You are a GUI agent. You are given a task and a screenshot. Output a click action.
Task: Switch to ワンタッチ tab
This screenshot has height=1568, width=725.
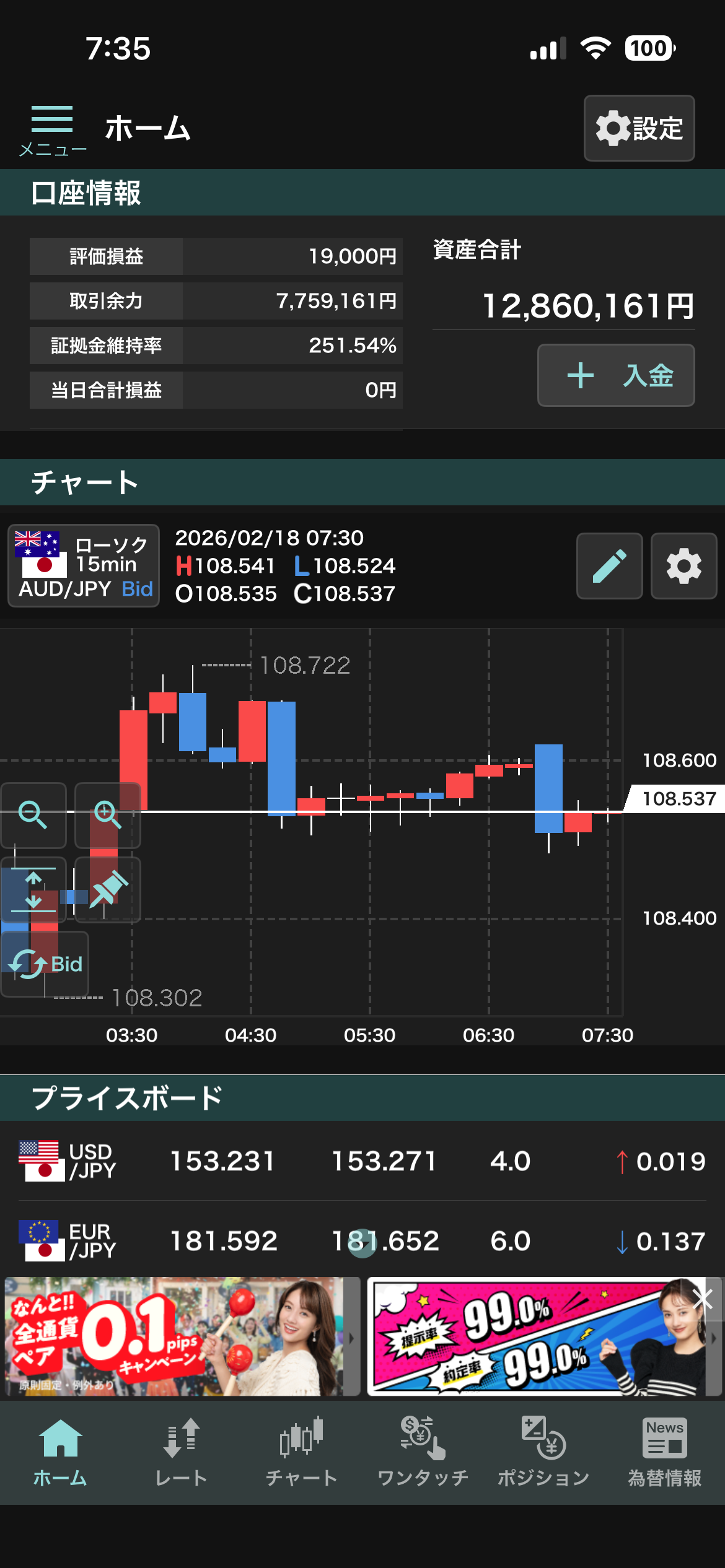[x=423, y=1452]
